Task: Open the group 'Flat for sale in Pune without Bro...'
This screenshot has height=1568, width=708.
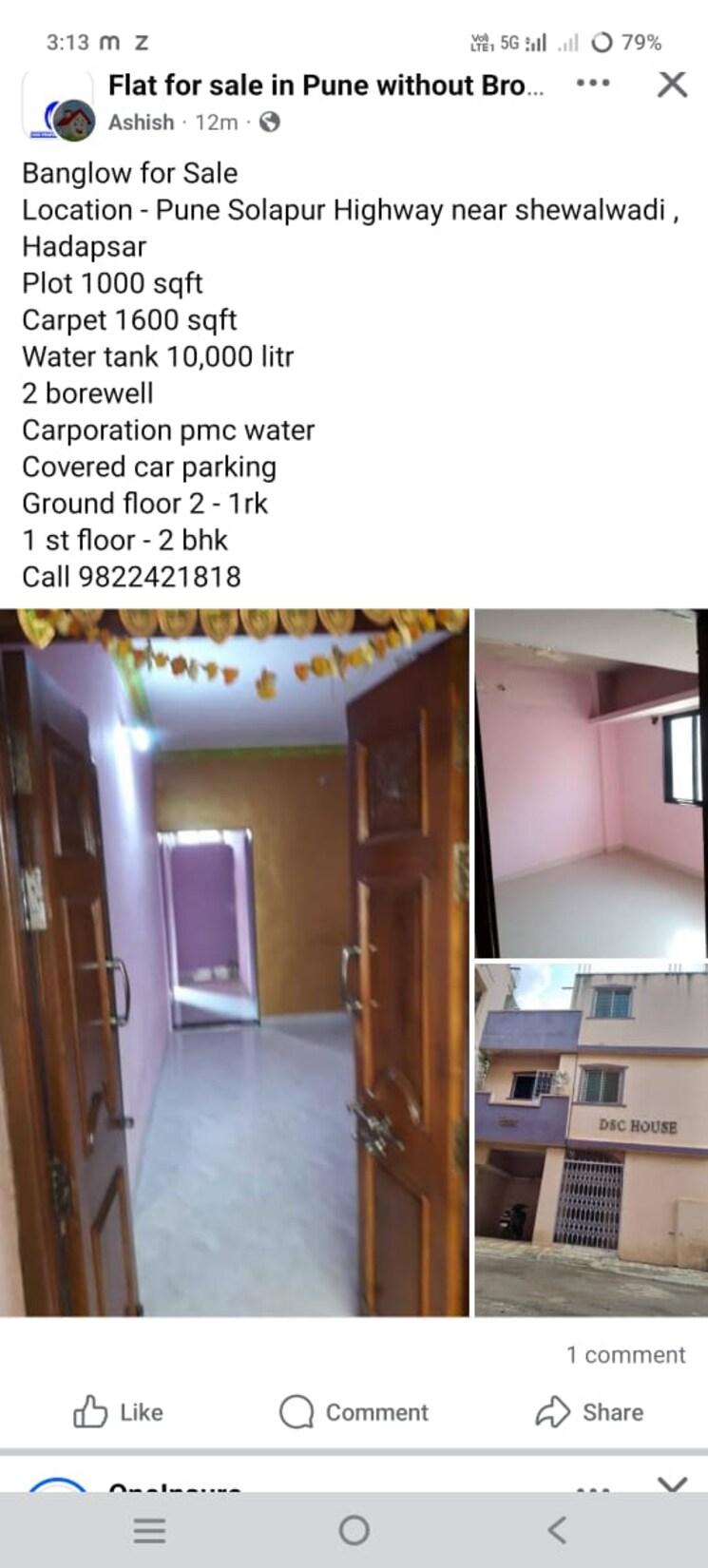Action: [325, 86]
